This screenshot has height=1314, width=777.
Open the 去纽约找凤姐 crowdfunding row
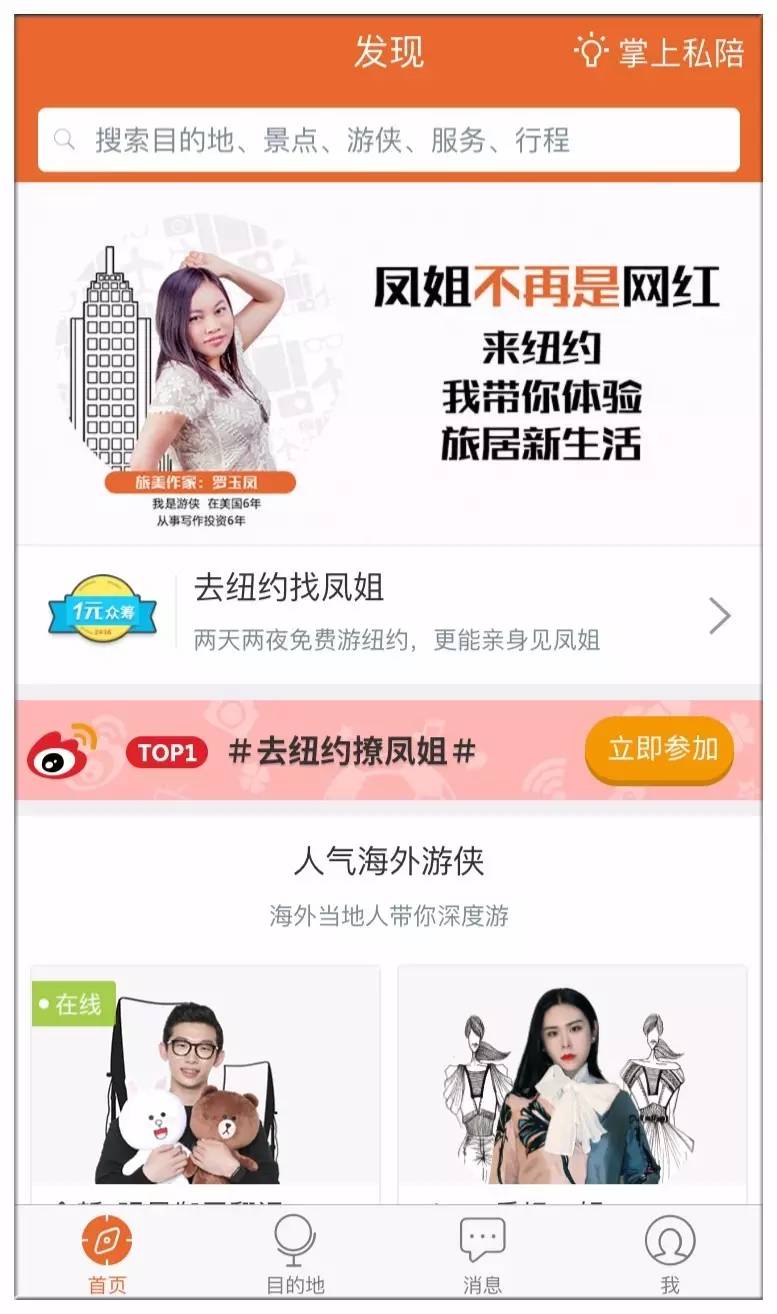click(x=388, y=615)
